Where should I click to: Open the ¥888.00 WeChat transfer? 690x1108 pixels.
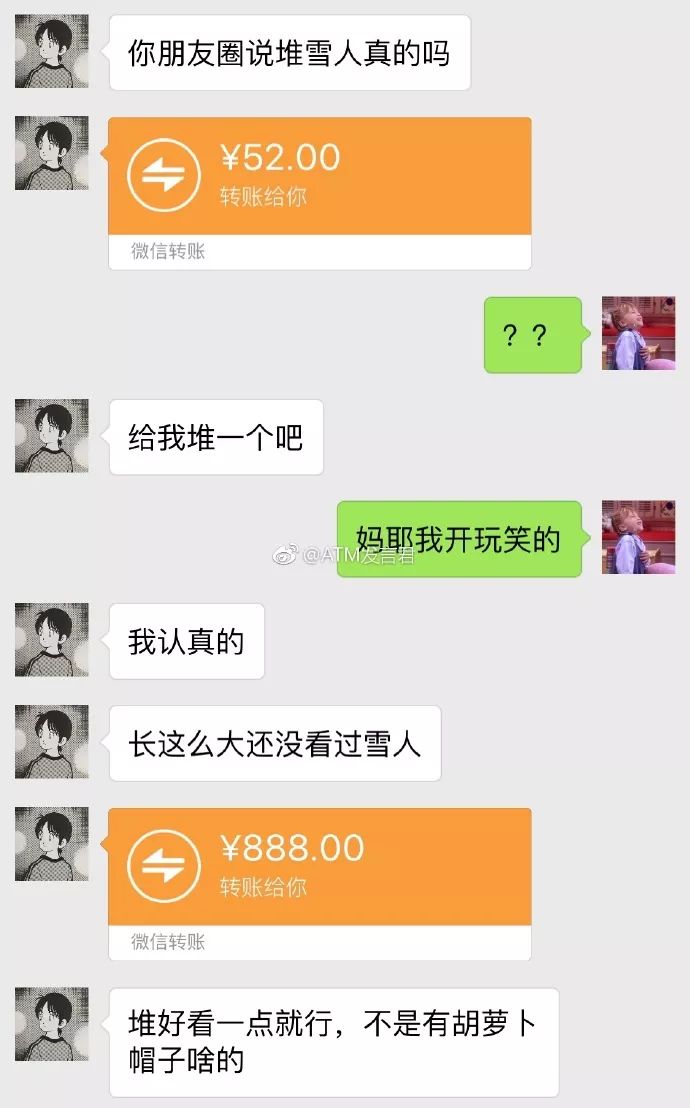(x=320, y=883)
